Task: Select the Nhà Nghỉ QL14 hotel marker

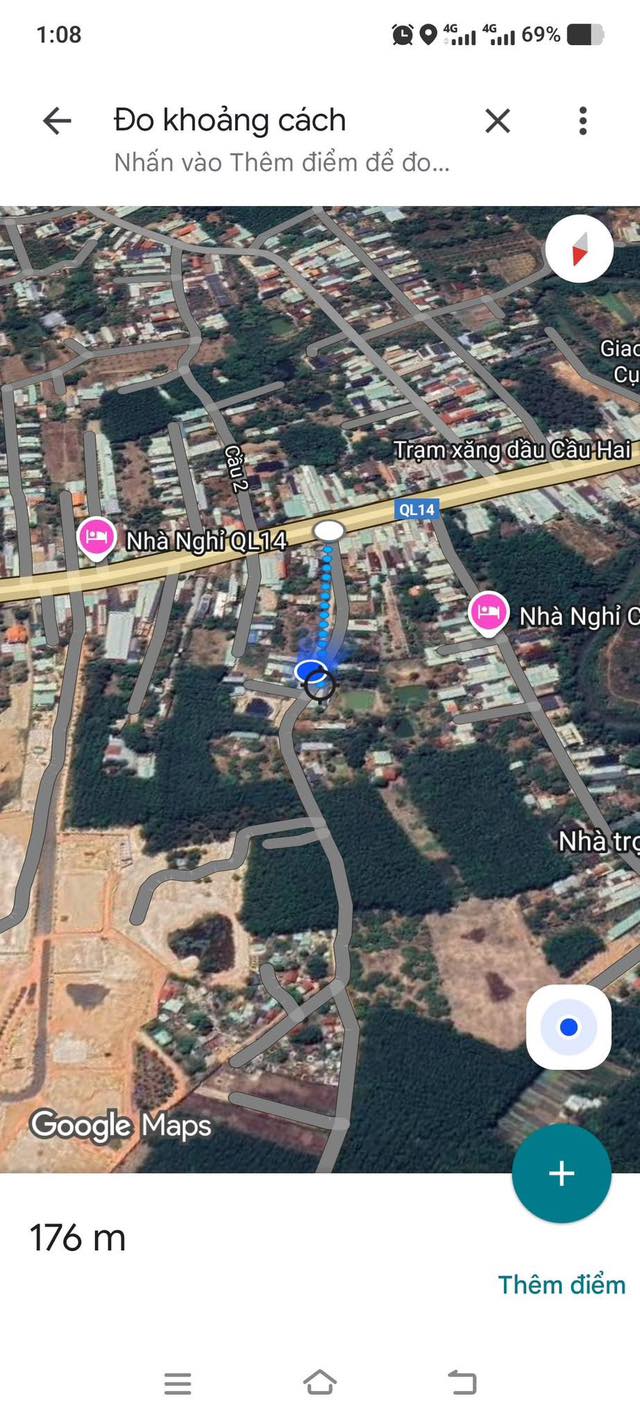Action: click(97, 538)
